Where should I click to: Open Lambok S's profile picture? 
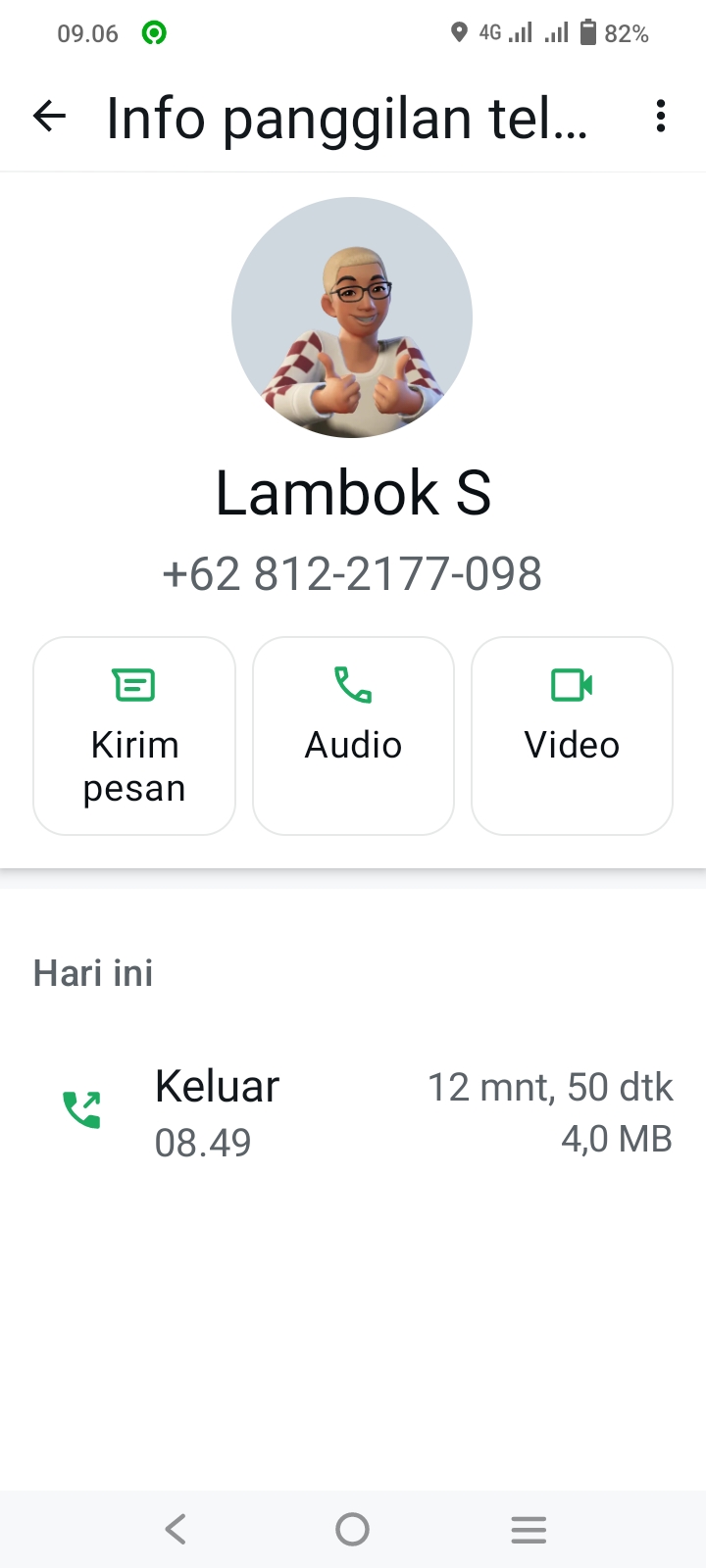tap(353, 318)
